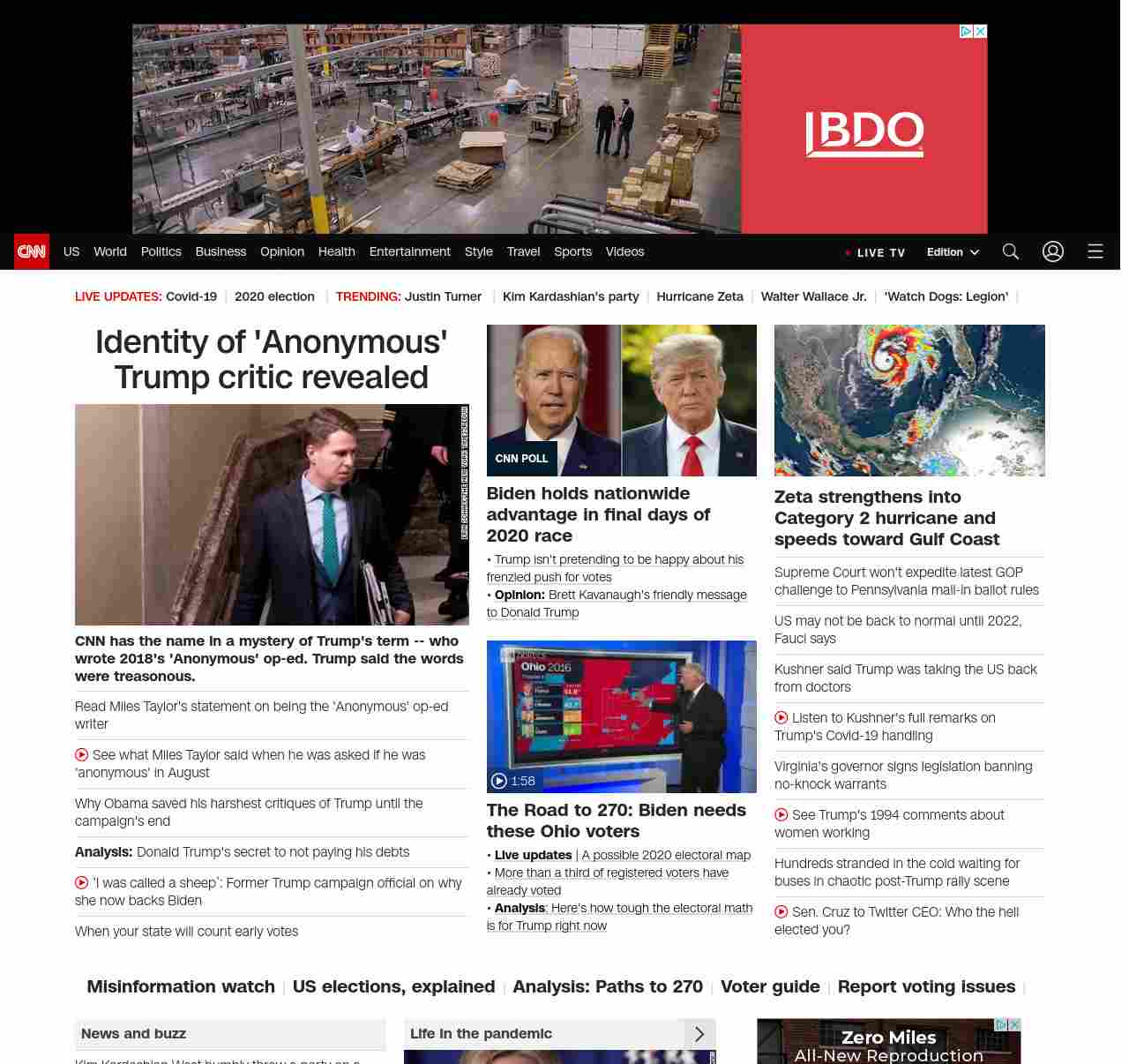
Task: Switch to the Sports section
Action: (572, 251)
